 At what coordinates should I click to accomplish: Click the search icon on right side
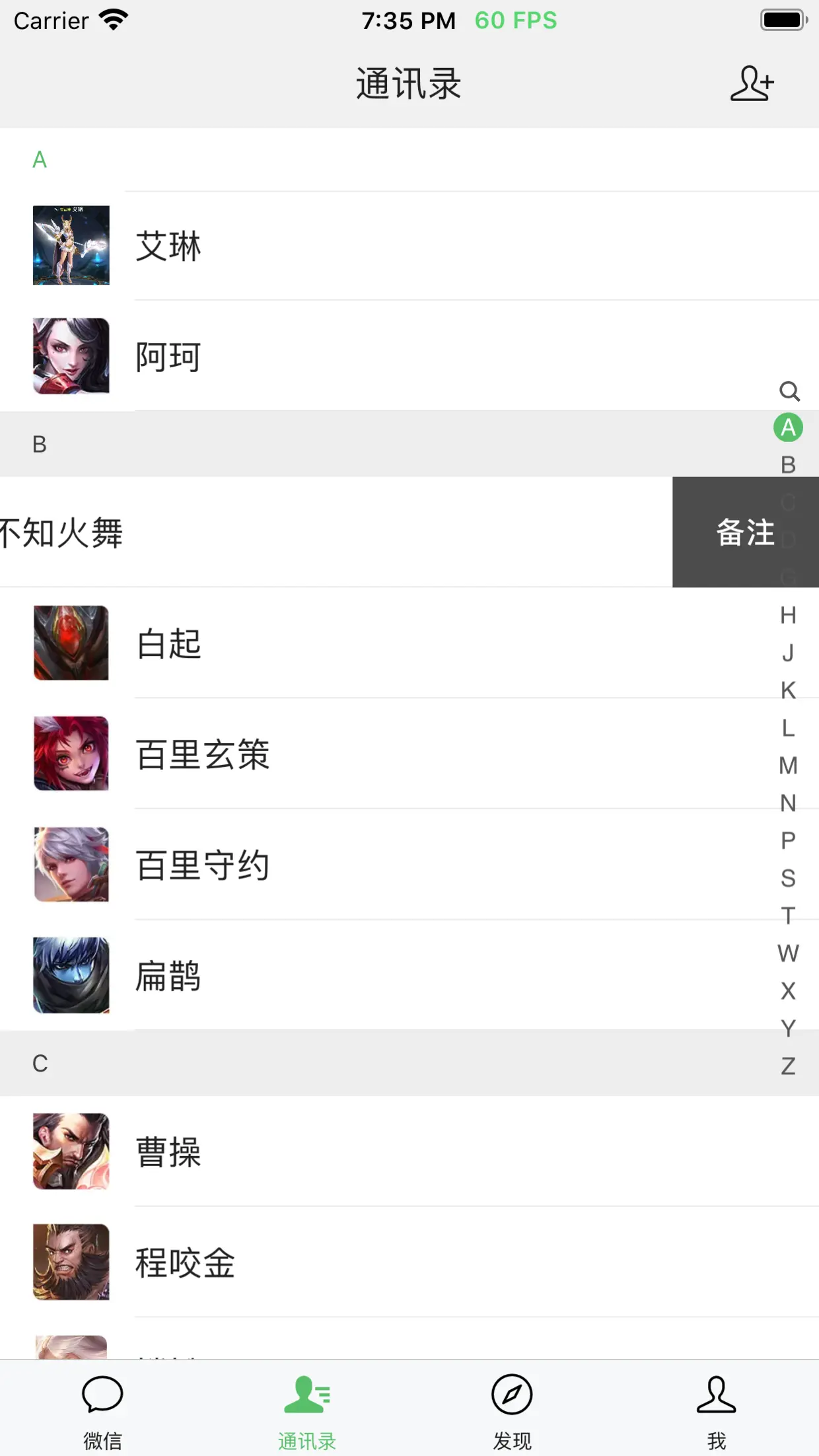[790, 392]
